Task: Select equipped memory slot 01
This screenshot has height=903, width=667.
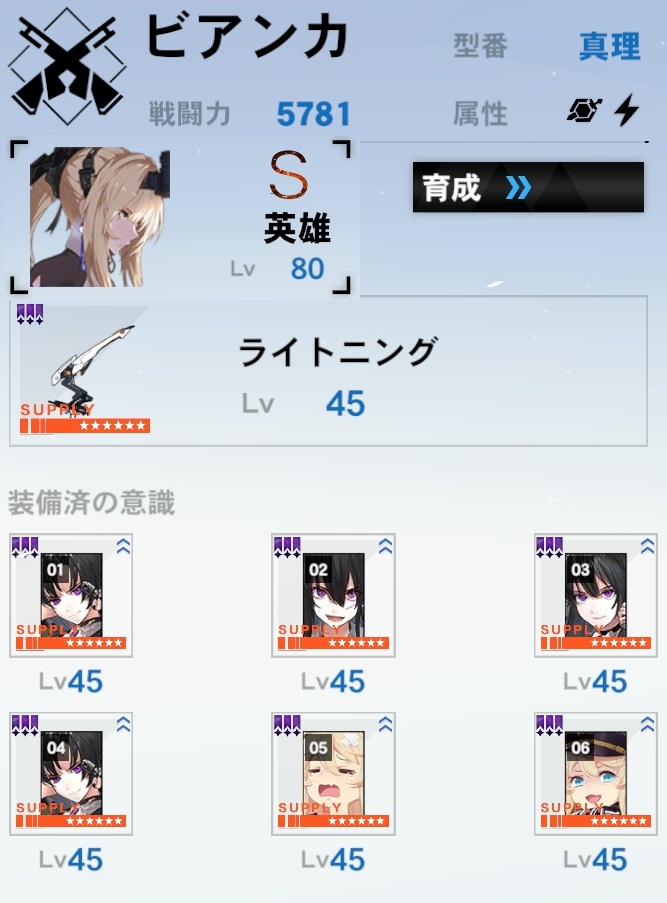Action: (71, 596)
